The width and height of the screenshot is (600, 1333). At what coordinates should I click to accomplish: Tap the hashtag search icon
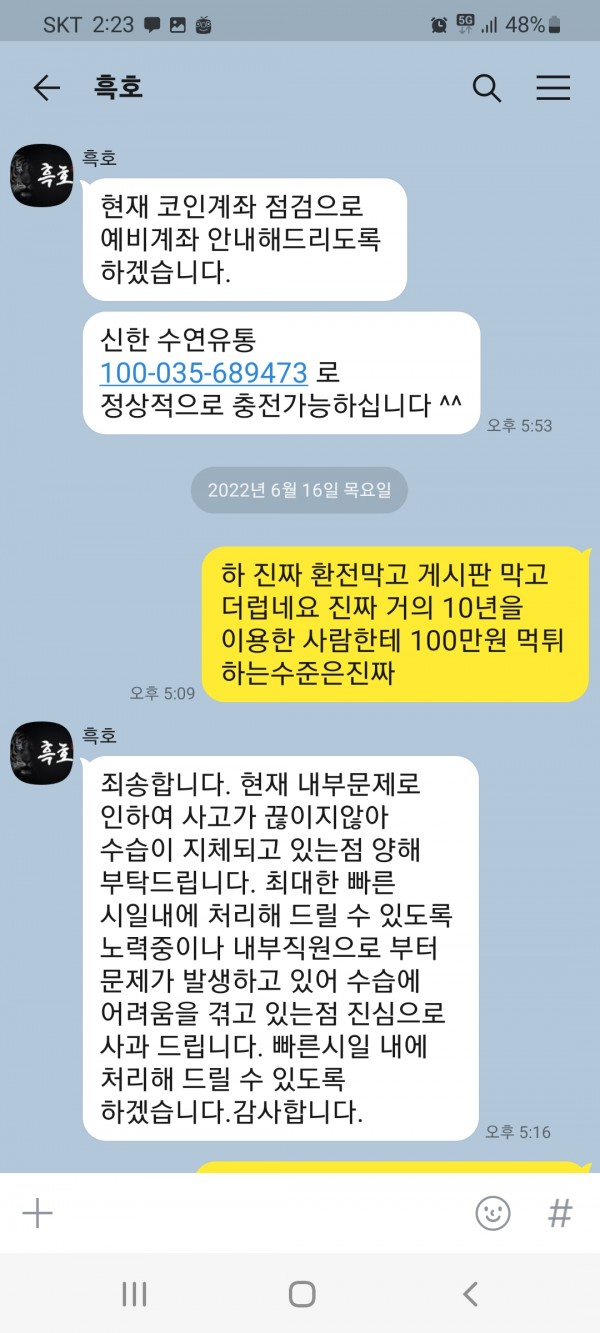pyautogui.click(x=560, y=1213)
